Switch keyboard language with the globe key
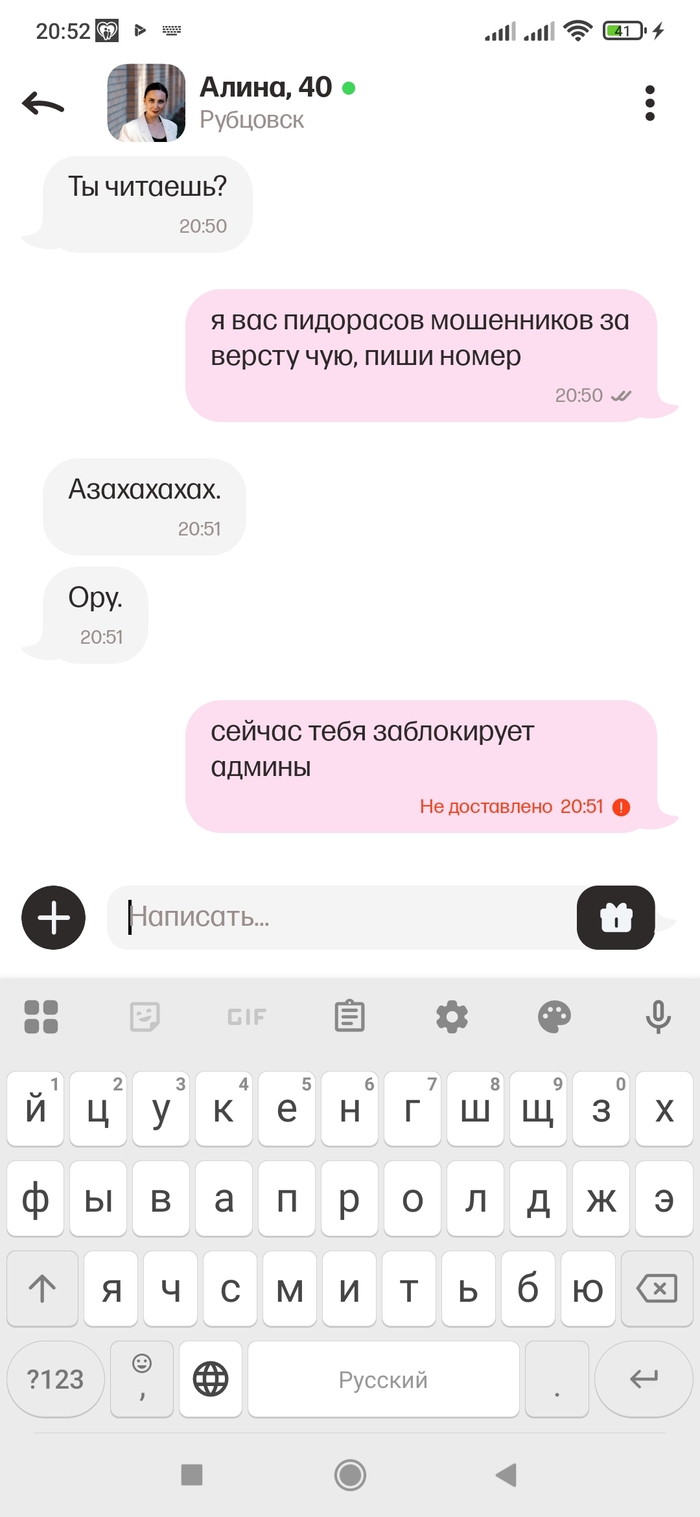The height and width of the screenshot is (1517, 700). click(210, 1380)
